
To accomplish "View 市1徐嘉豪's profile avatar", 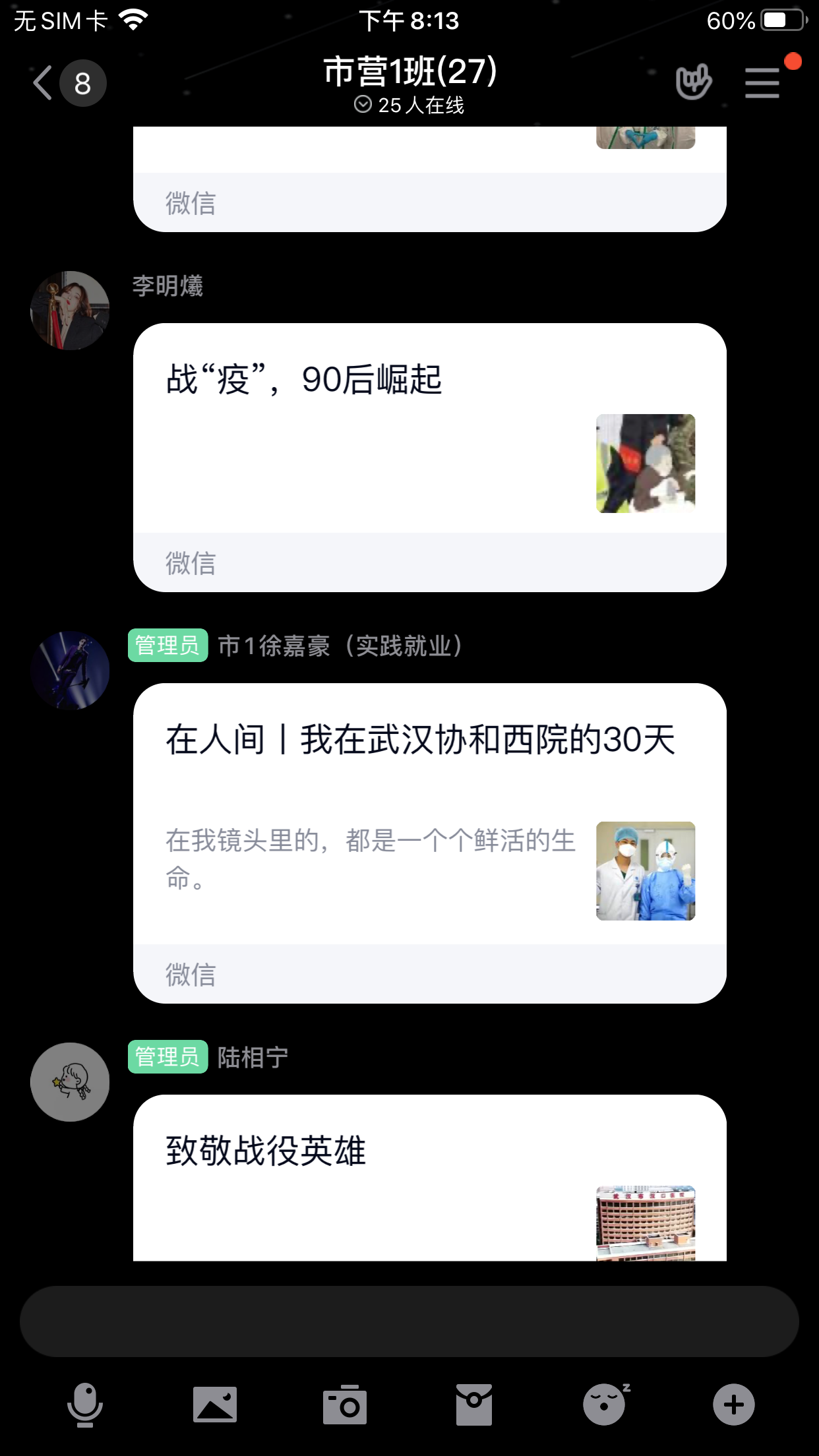I will [70, 671].
